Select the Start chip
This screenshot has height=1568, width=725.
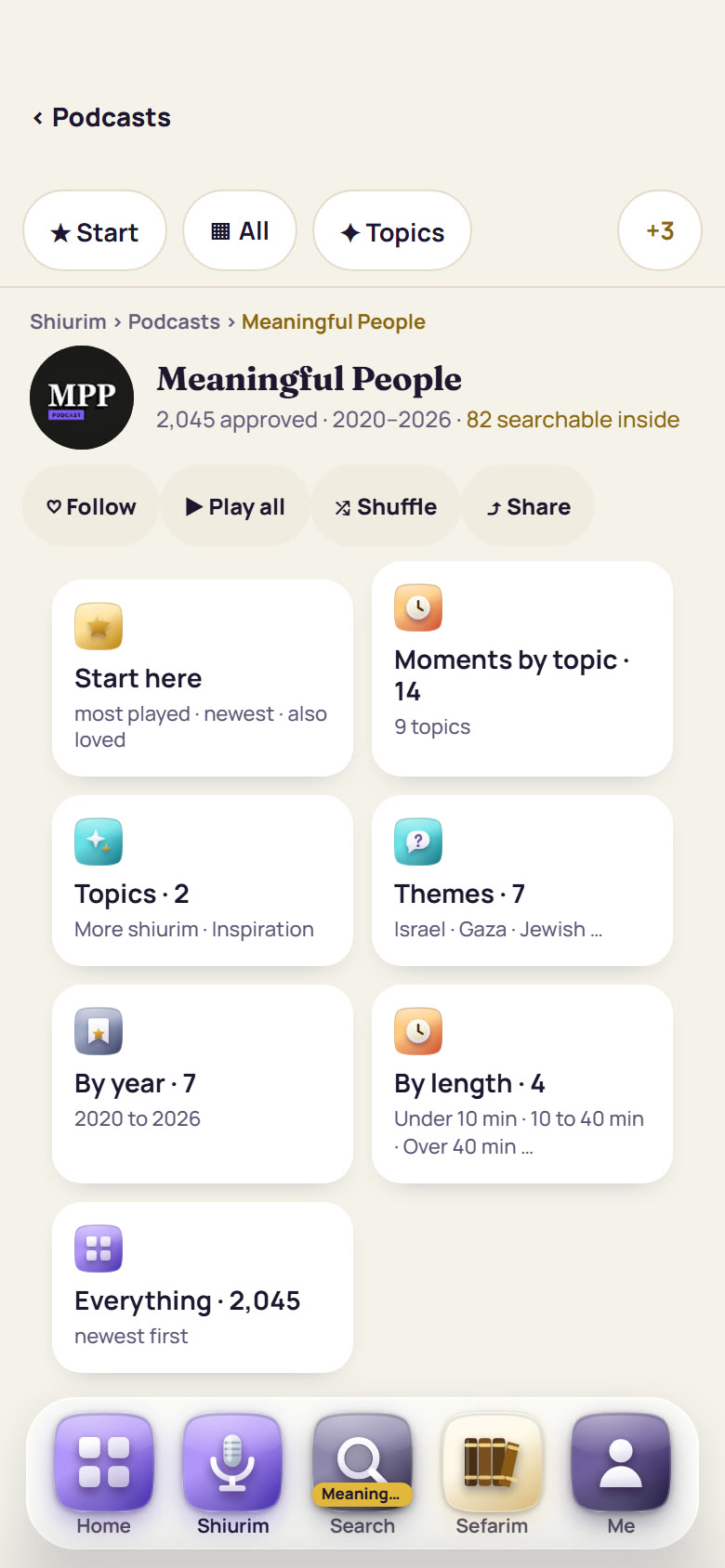(95, 231)
